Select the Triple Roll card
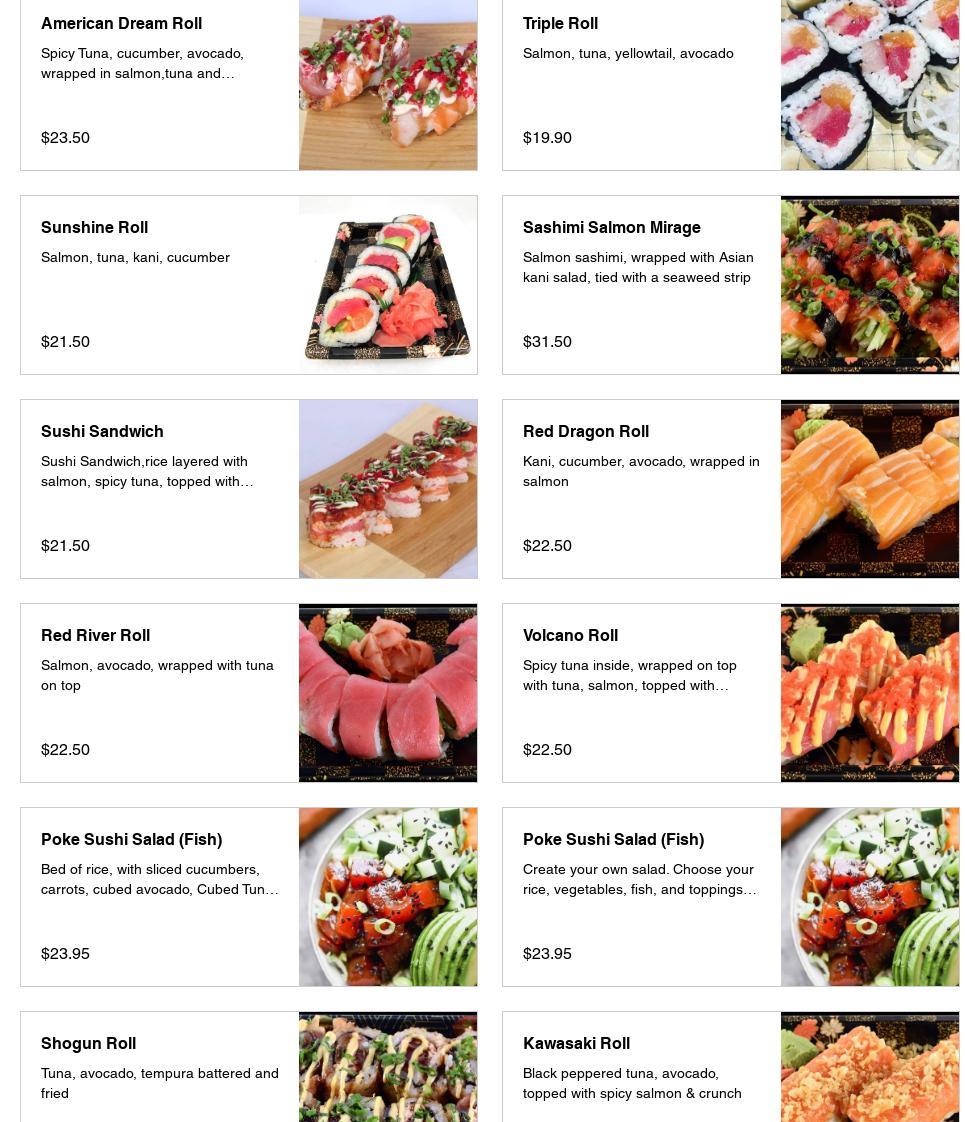Screen dimensions: 965x1122 pyautogui.click(x=730, y=85)
